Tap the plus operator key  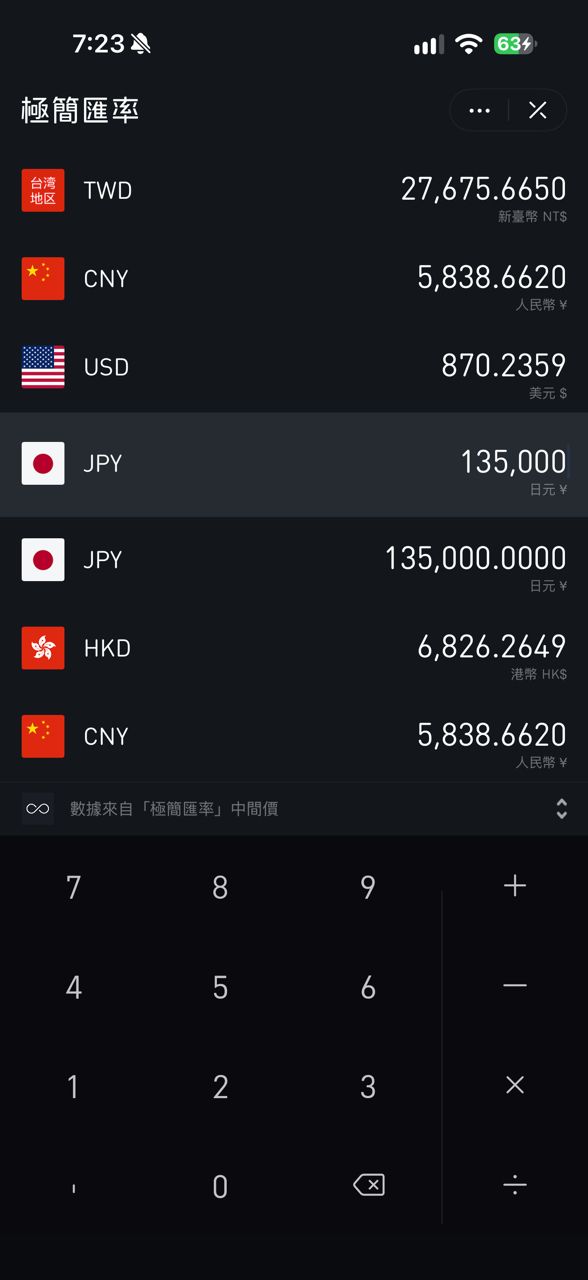(515, 886)
